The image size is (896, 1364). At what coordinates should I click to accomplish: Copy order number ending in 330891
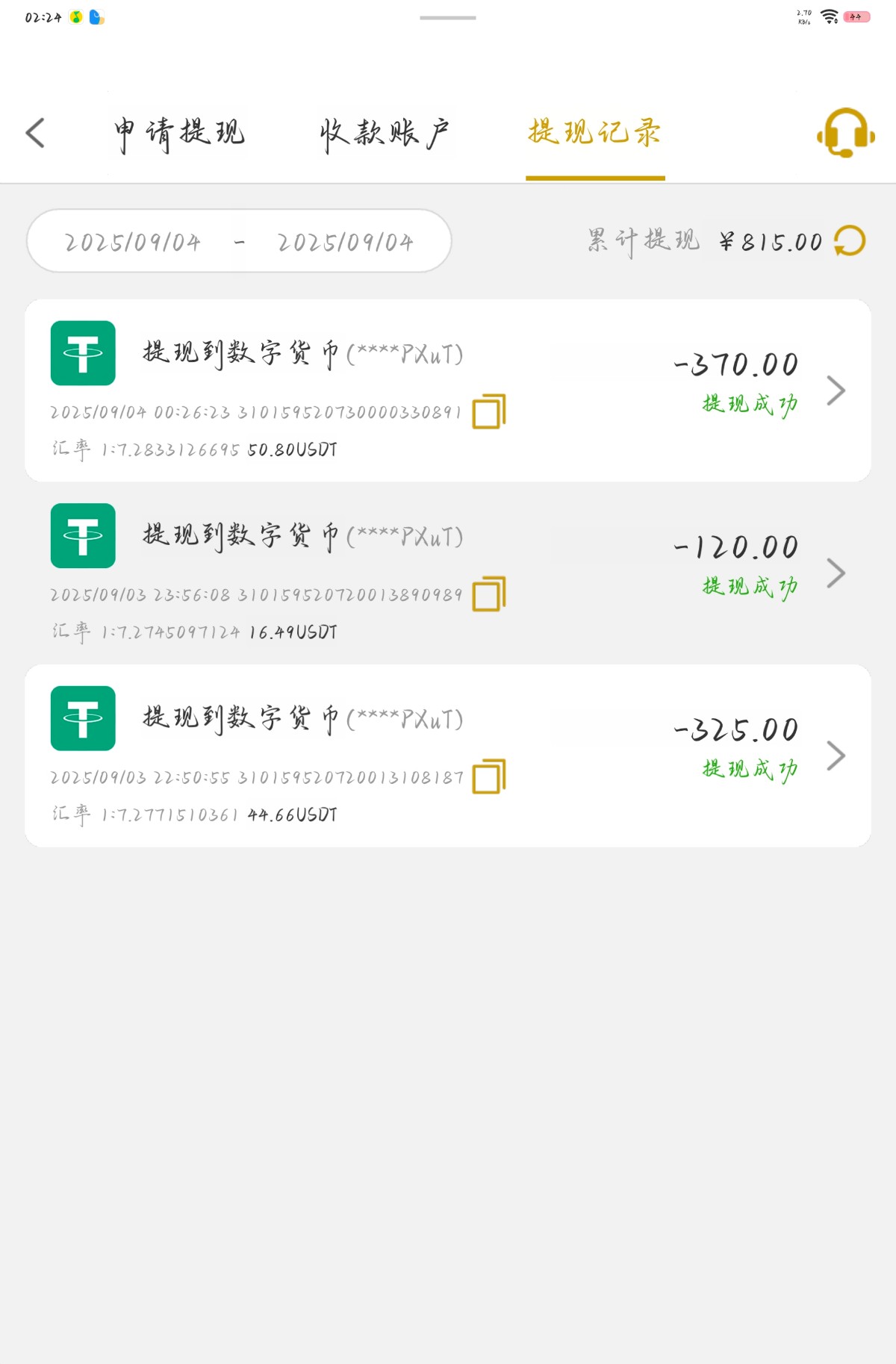pos(489,411)
